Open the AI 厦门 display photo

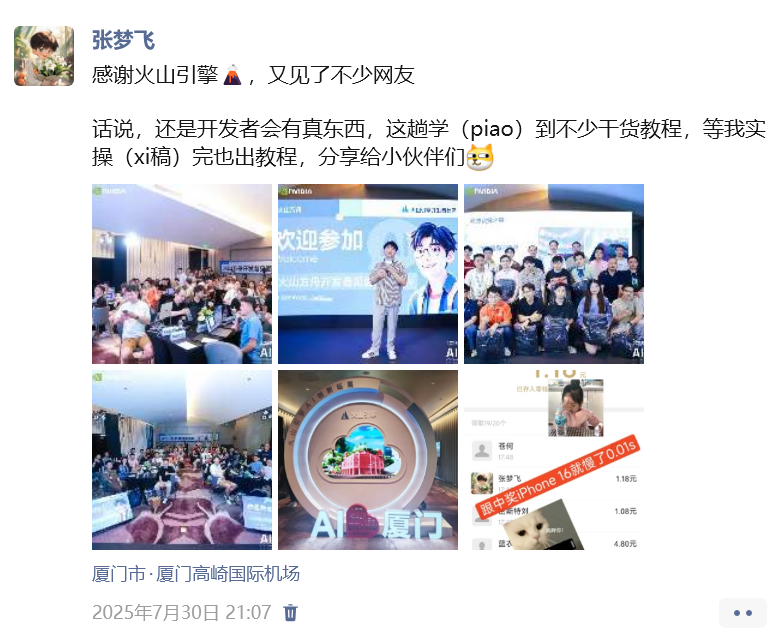click(x=368, y=460)
